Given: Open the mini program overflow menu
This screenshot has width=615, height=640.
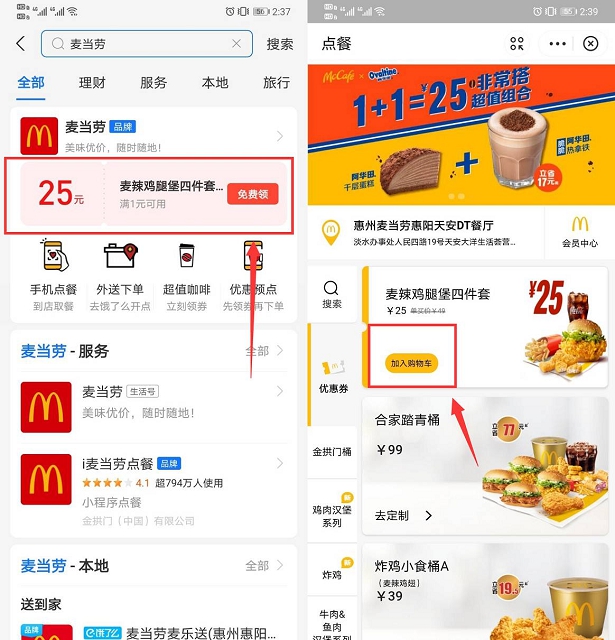Looking at the screenshot, I should tap(557, 44).
